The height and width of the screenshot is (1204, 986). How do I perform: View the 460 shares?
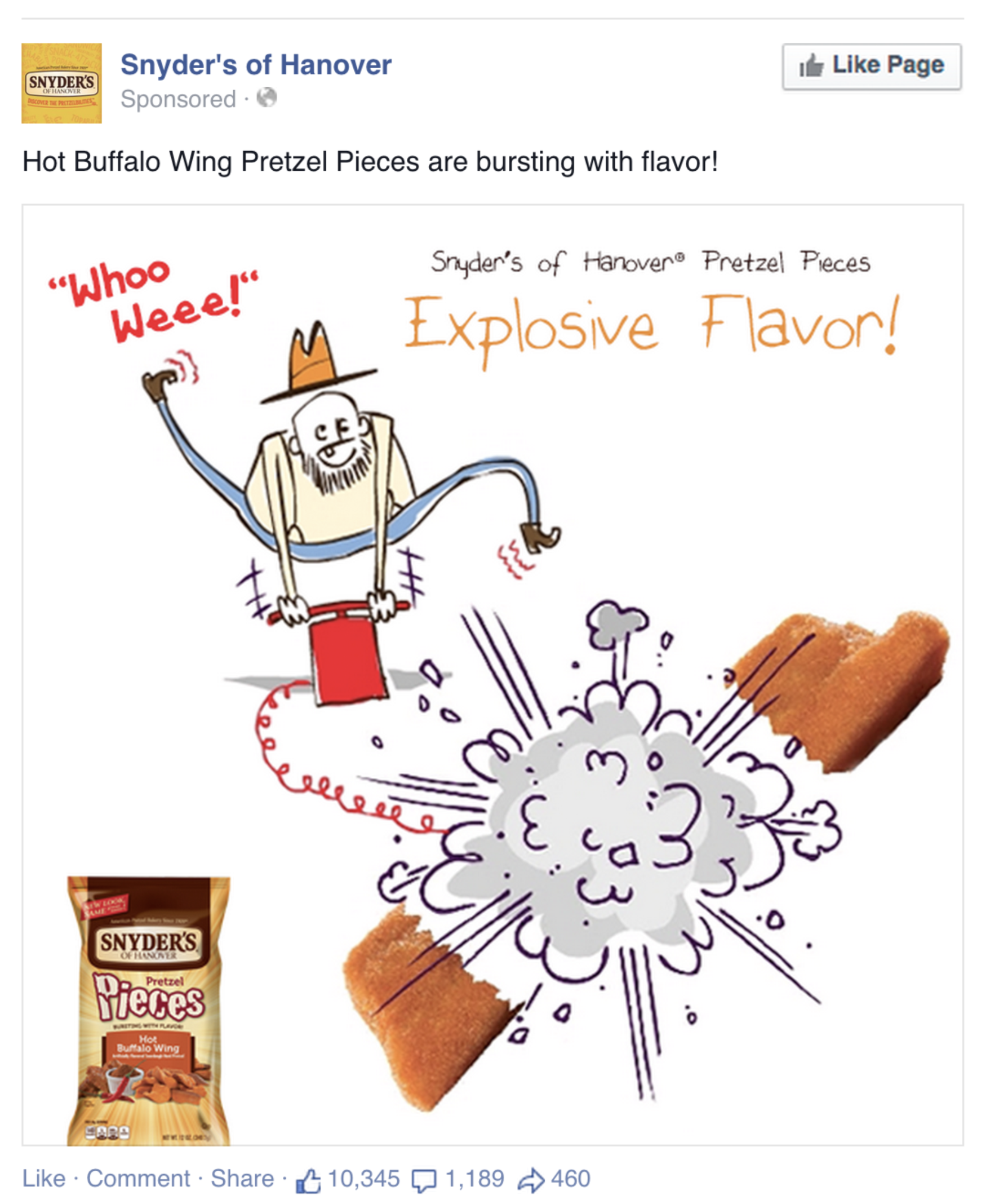click(554, 1180)
